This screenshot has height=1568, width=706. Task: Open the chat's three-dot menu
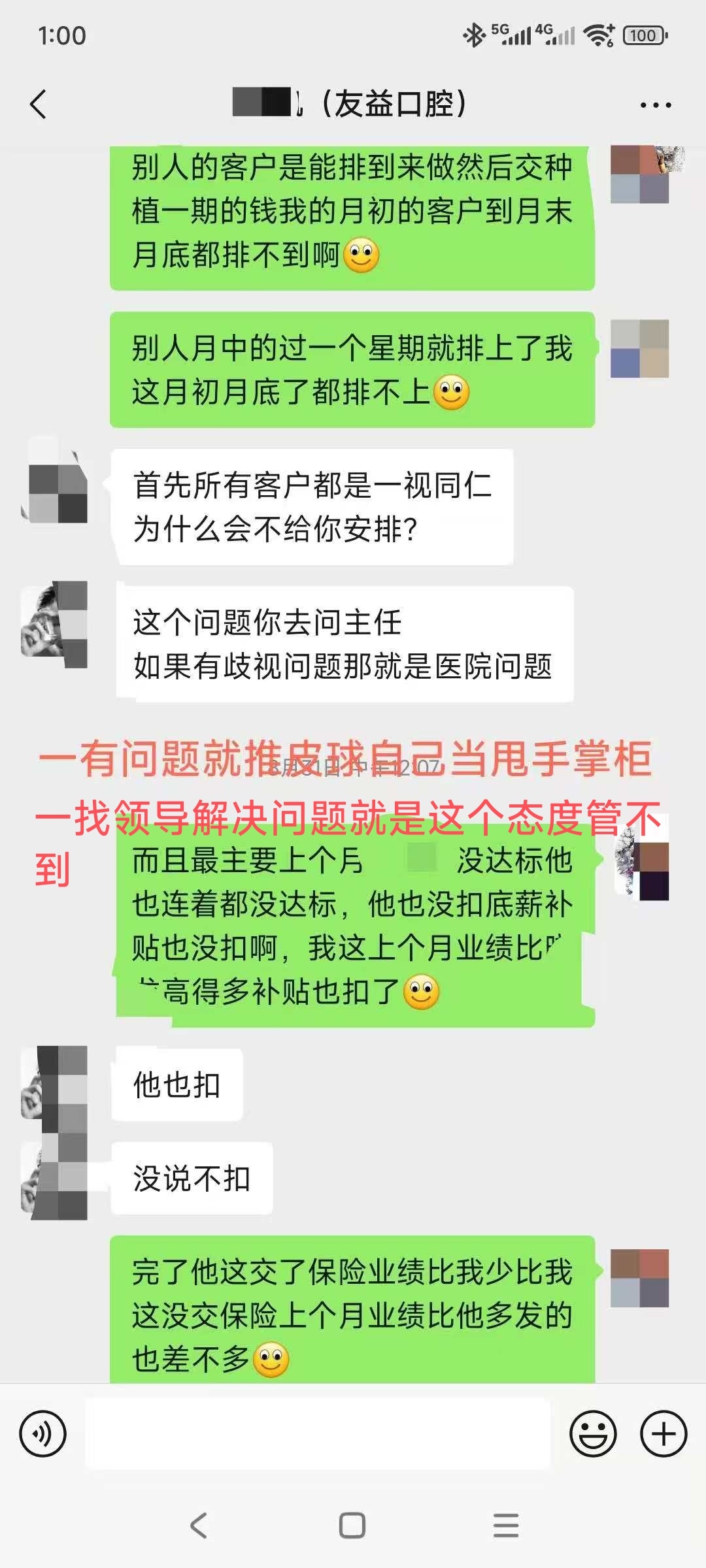coord(655,105)
